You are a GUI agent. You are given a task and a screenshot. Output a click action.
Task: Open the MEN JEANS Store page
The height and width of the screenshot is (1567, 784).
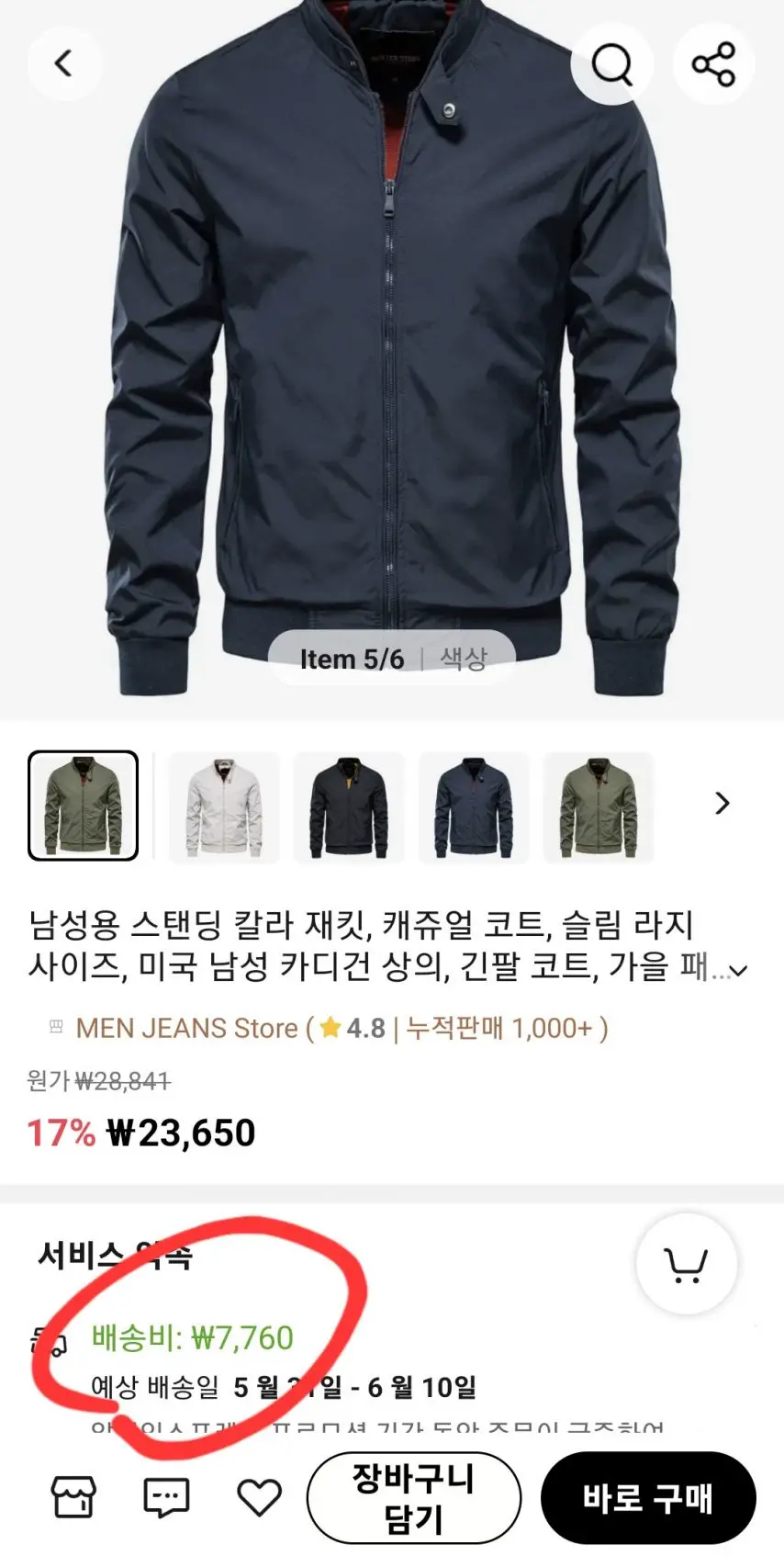pos(187,1028)
